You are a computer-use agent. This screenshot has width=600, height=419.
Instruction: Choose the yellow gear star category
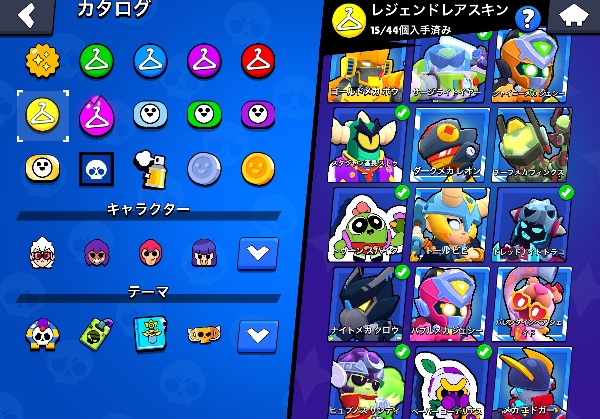pos(42,59)
